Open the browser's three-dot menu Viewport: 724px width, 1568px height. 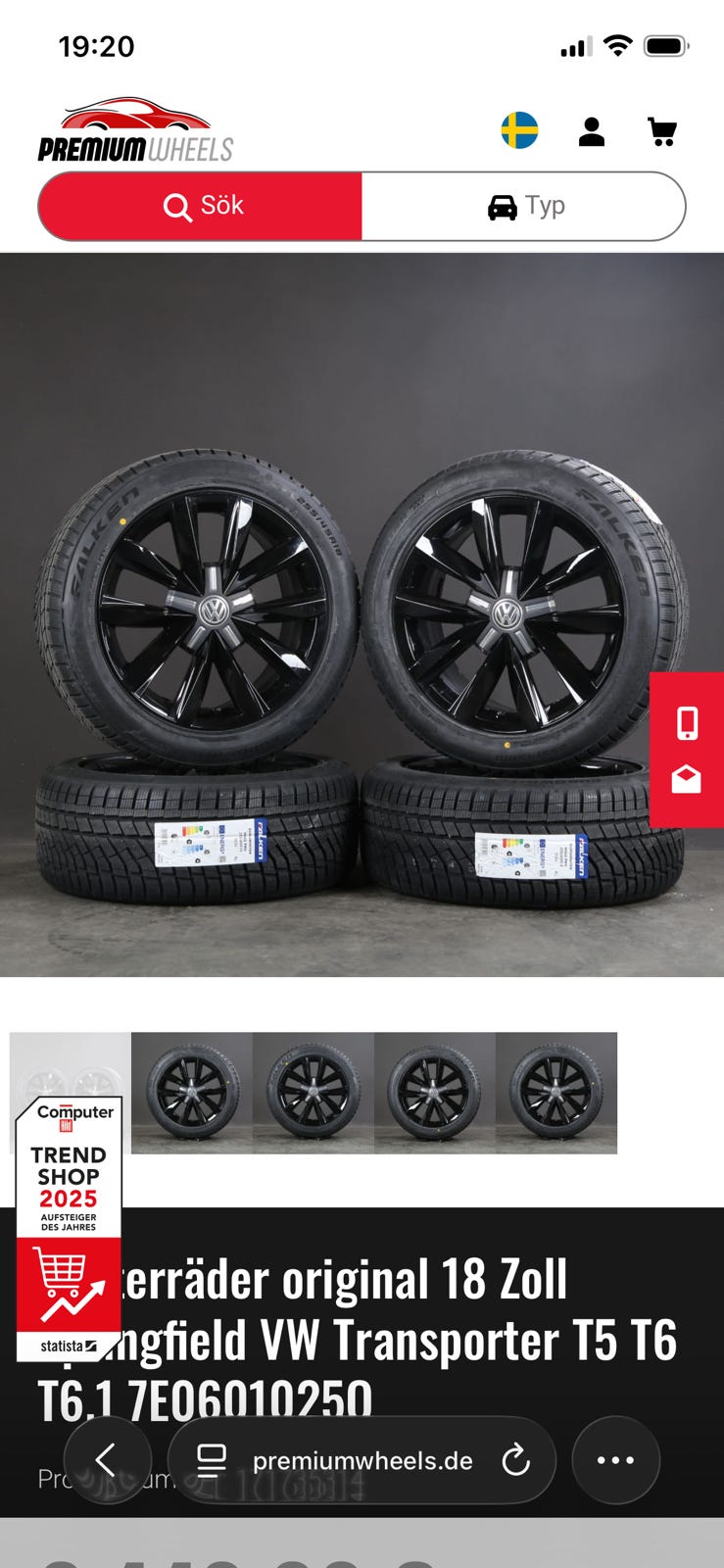[615, 1460]
